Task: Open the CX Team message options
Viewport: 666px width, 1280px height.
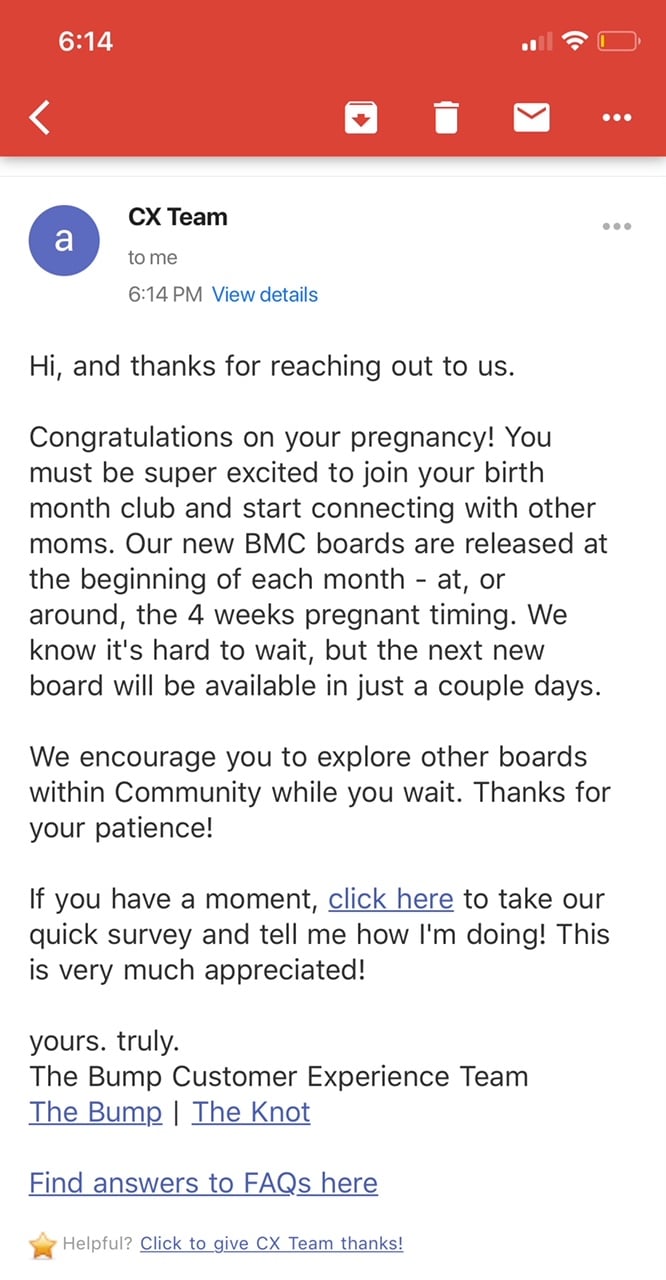Action: point(616,227)
